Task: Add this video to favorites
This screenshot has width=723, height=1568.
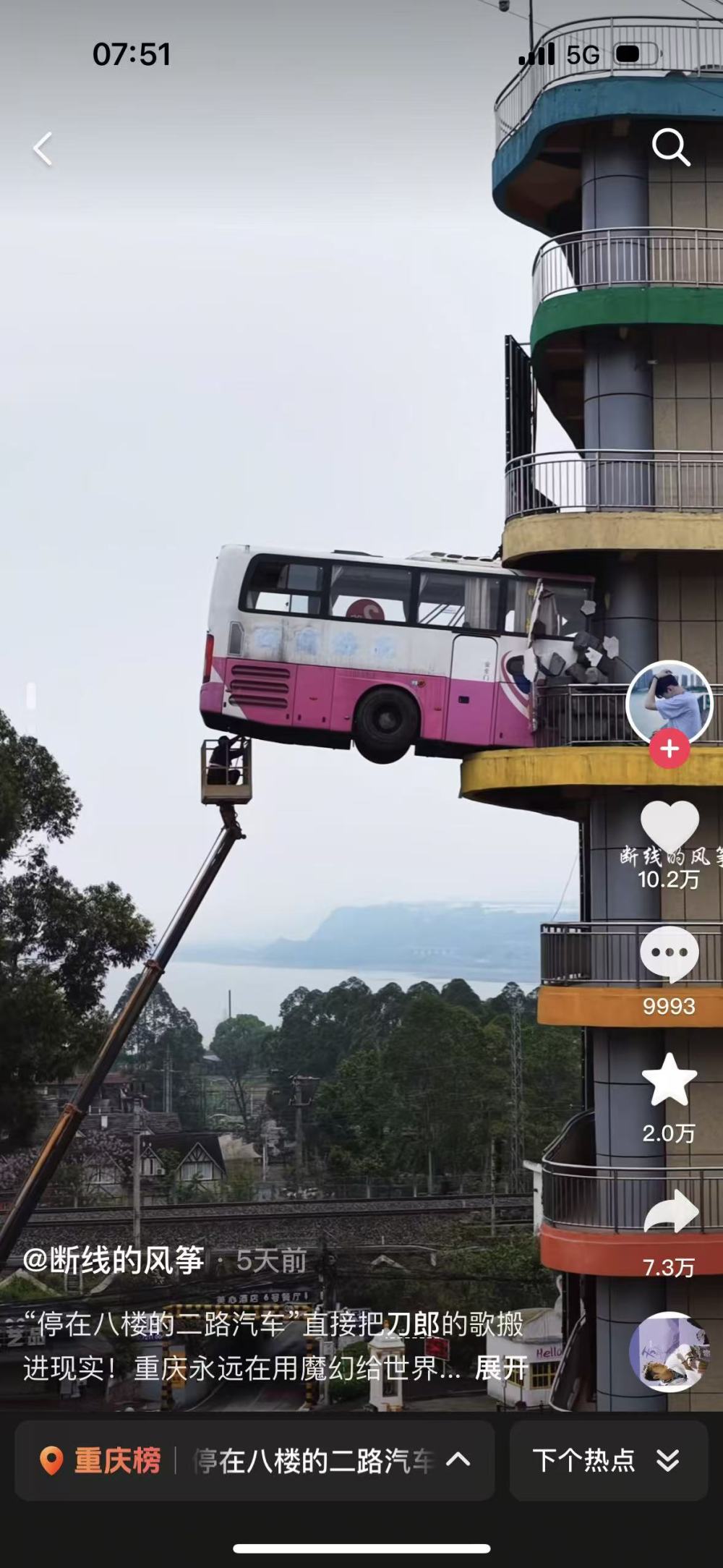Action: click(669, 1080)
